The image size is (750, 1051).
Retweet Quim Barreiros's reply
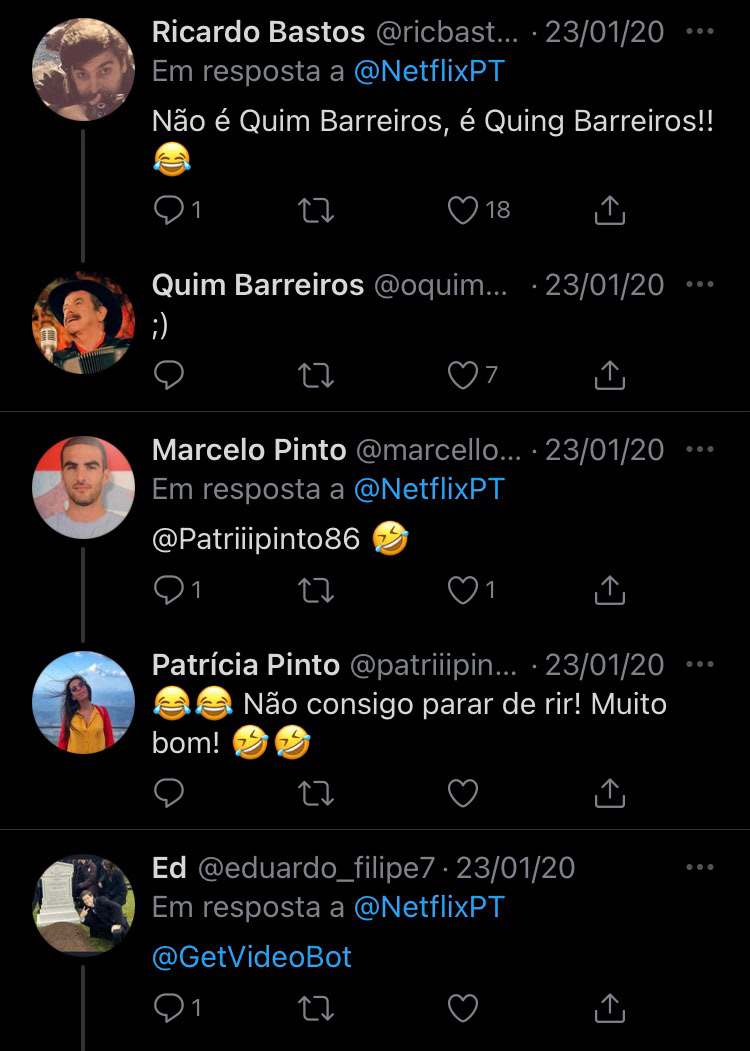coord(317,375)
